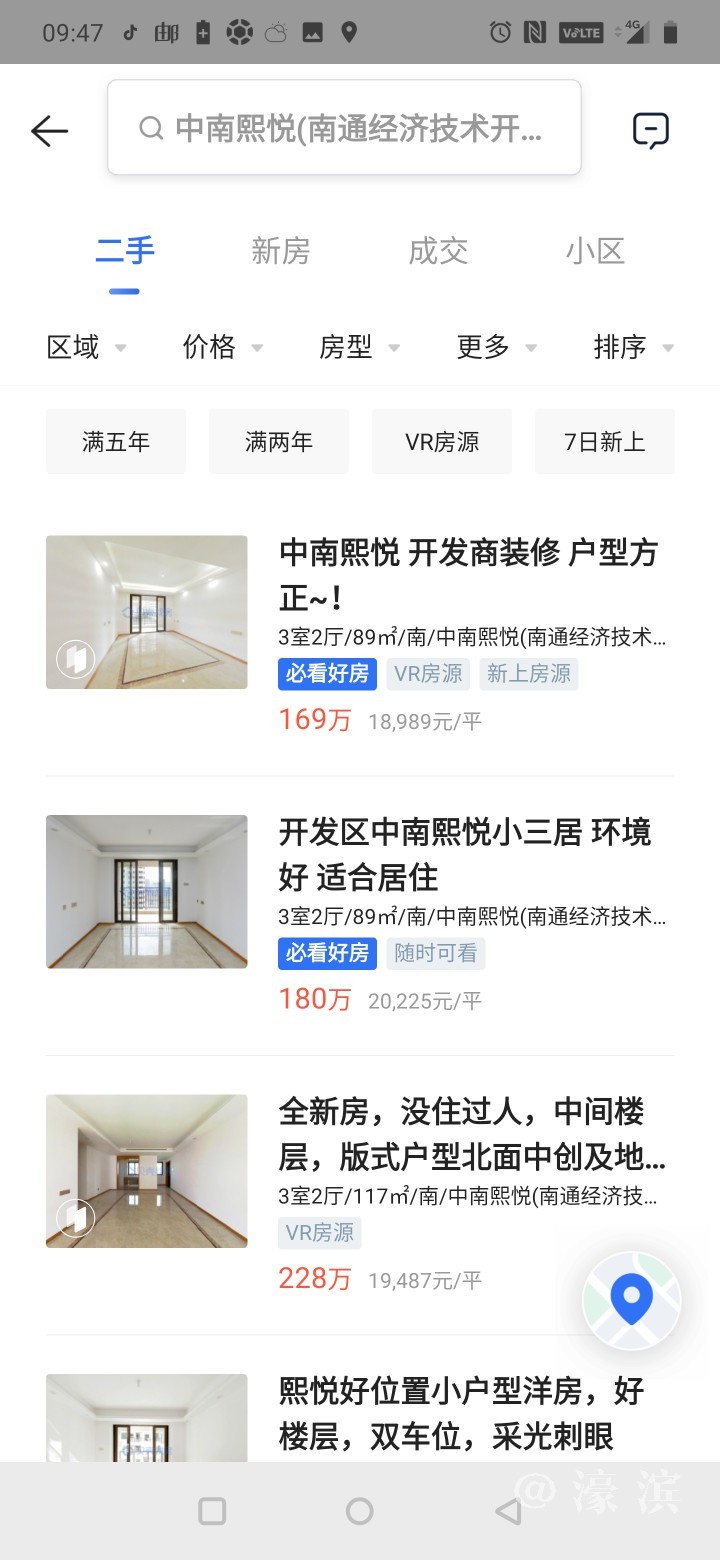Expand the 区域 filter dropdown
This screenshot has height=1560, width=720.
click(x=86, y=347)
